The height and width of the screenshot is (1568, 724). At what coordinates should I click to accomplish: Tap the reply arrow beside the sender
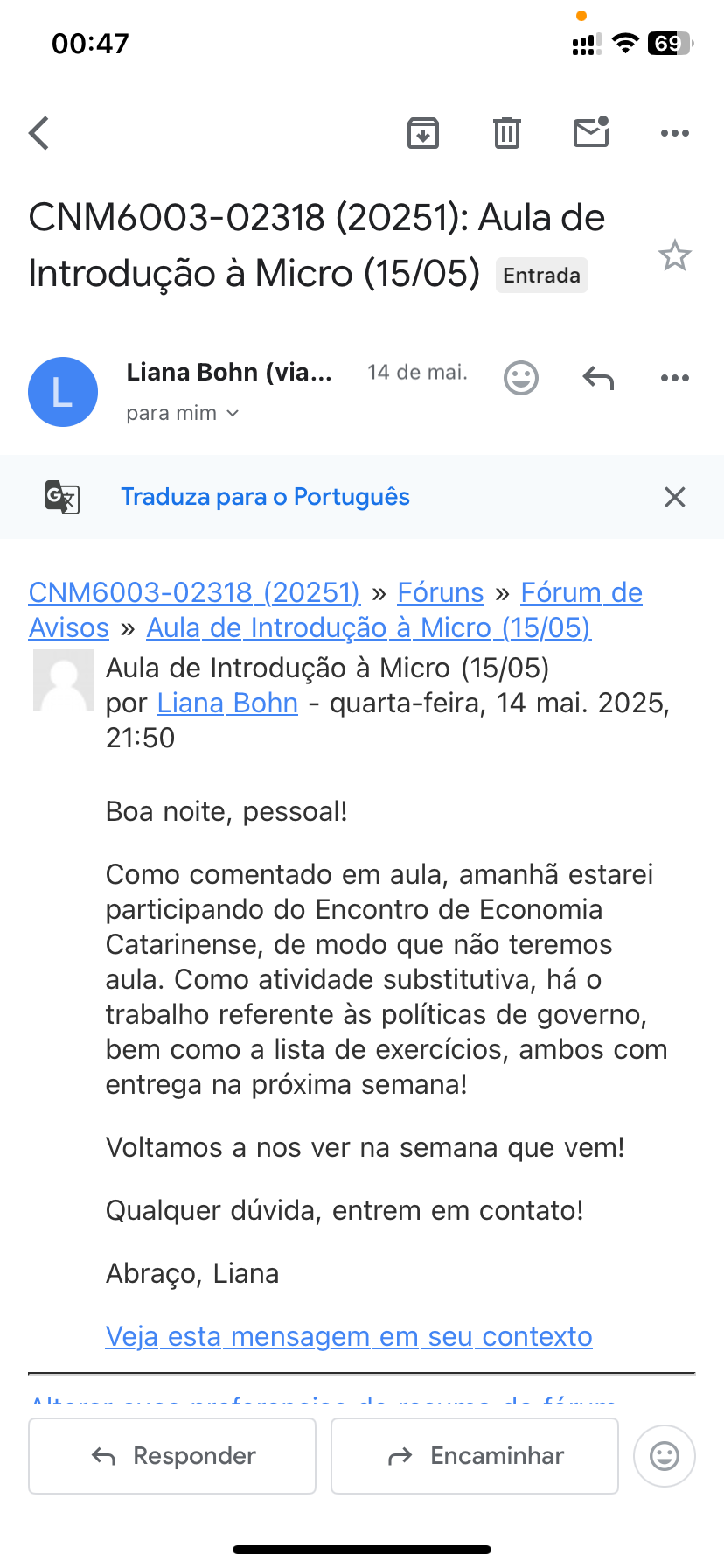click(598, 378)
